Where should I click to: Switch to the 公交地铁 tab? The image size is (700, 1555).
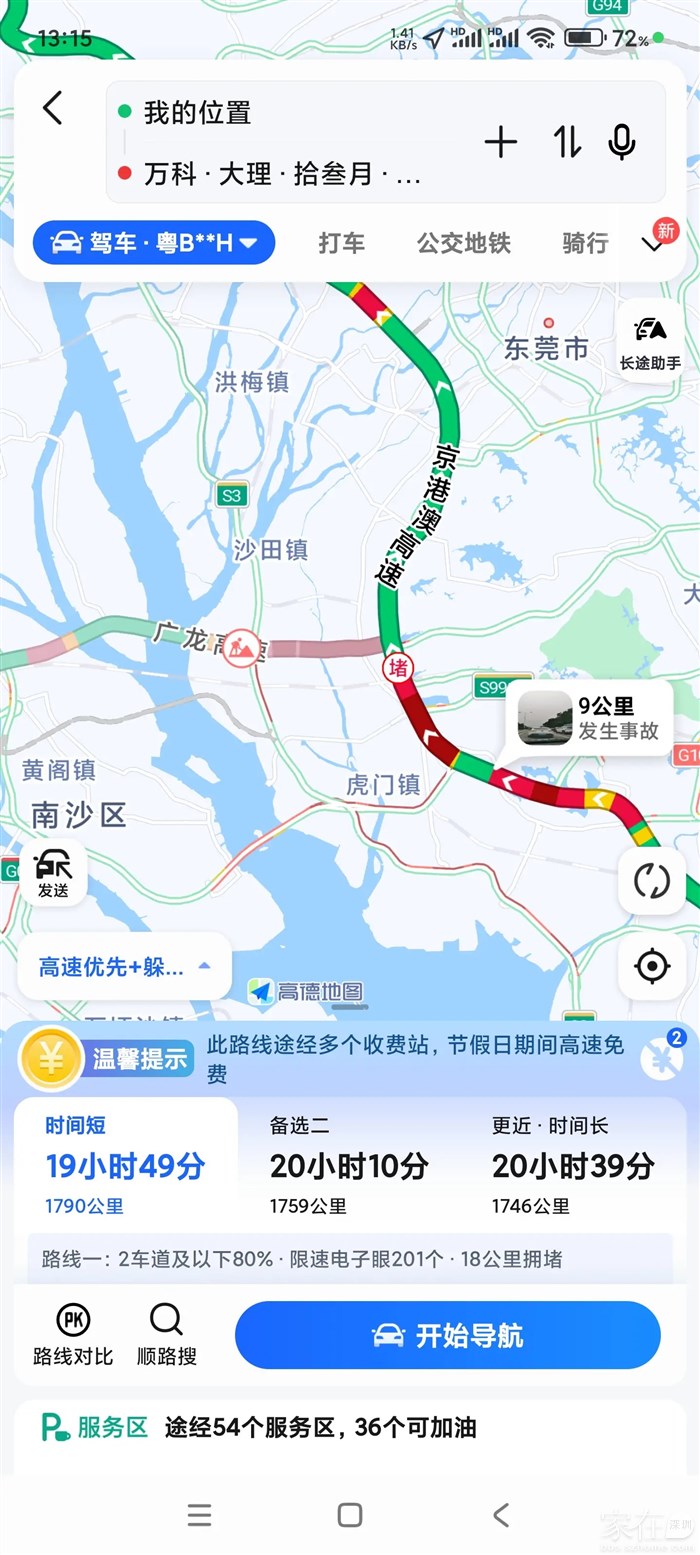[x=464, y=243]
